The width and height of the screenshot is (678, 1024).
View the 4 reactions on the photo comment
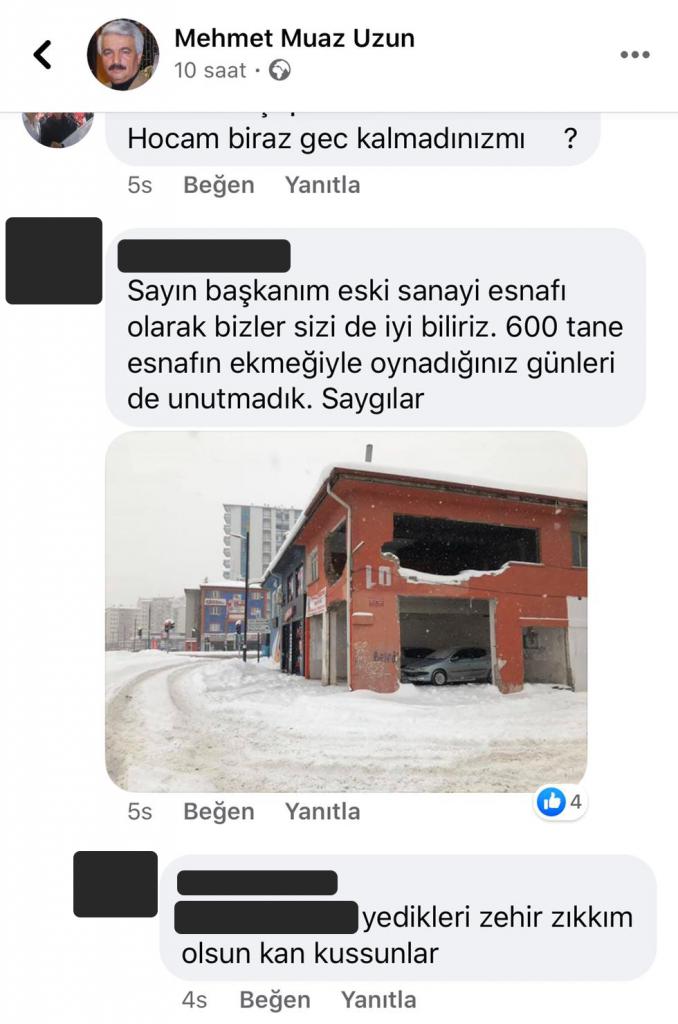(560, 801)
